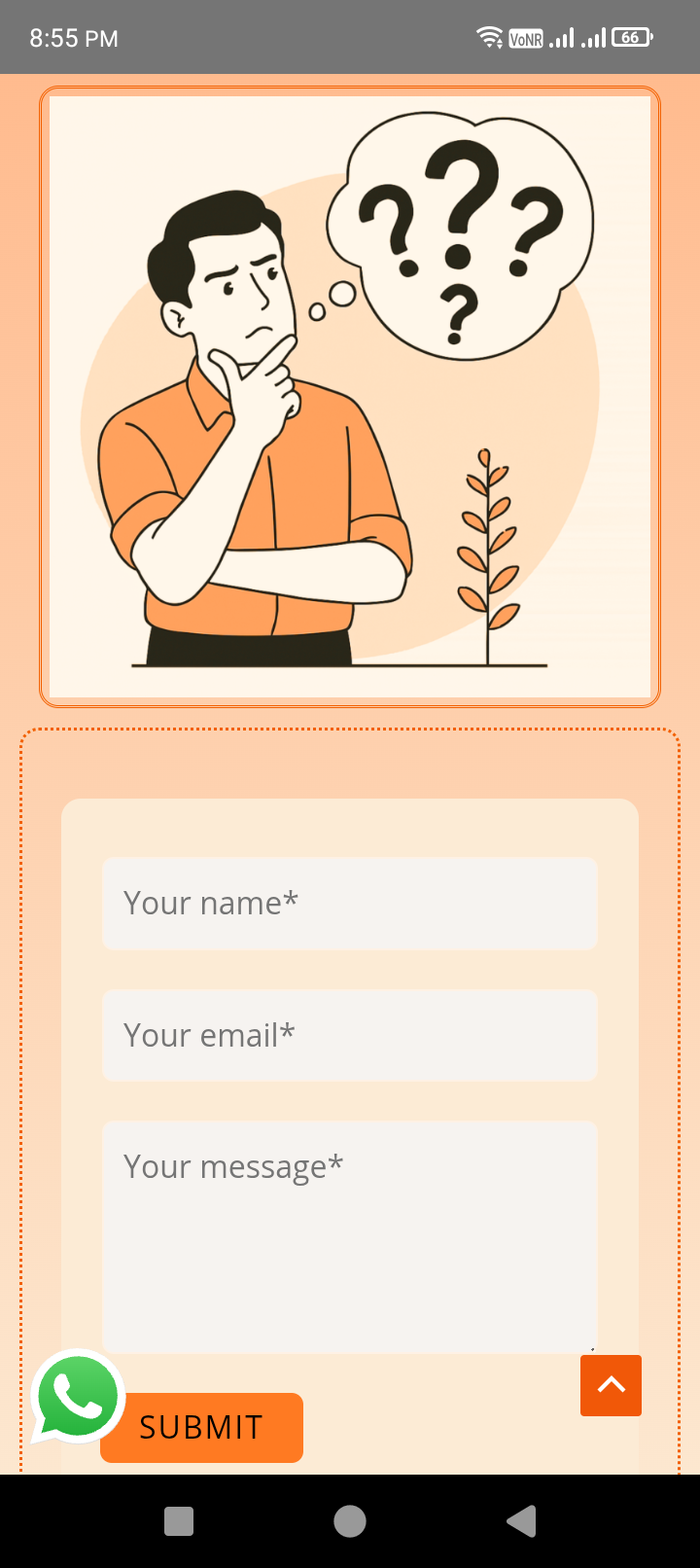This screenshot has width=700, height=1568.
Task: Tap the Your name field
Action: 349,904
